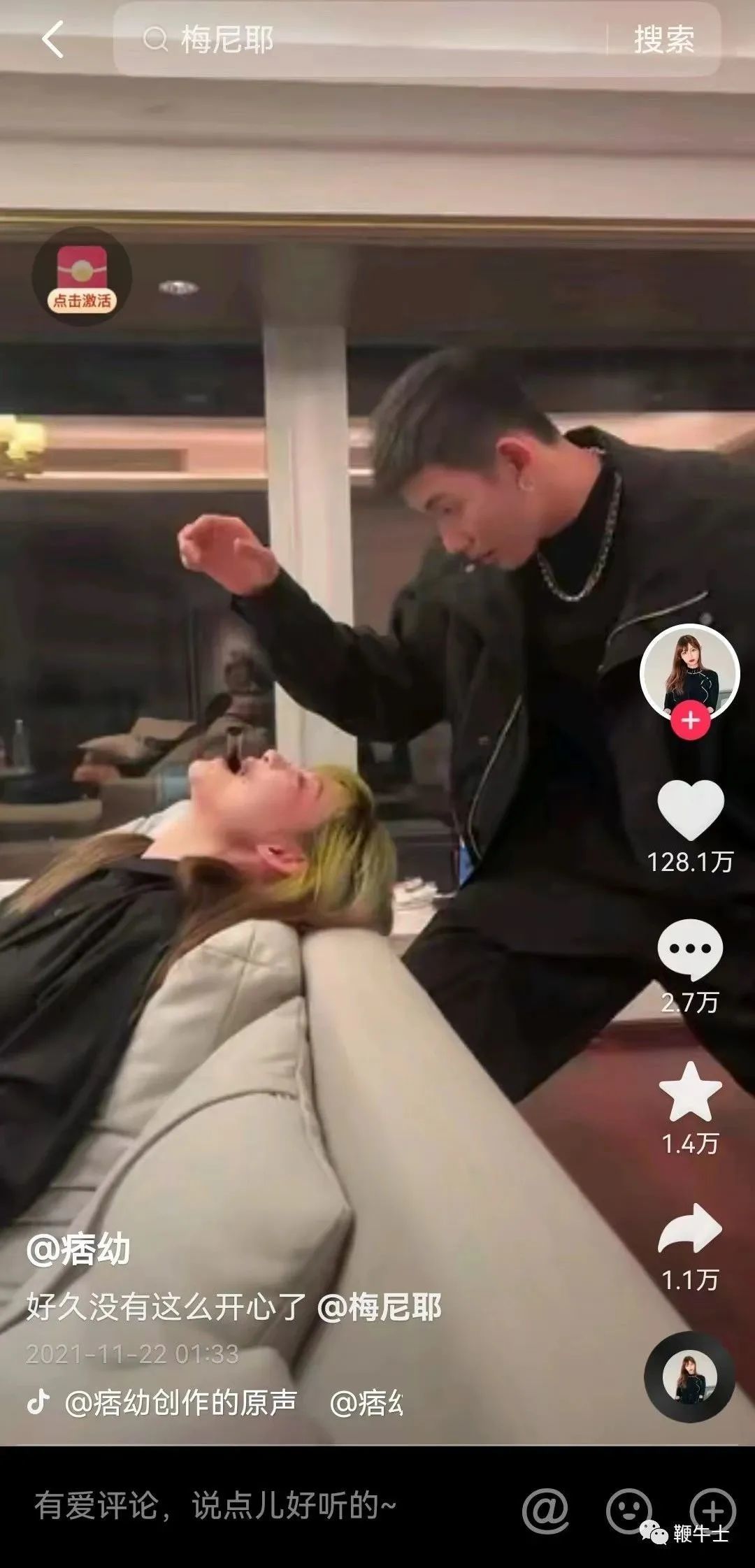Open the @梅尼耶 mention in the caption

[x=380, y=1307]
